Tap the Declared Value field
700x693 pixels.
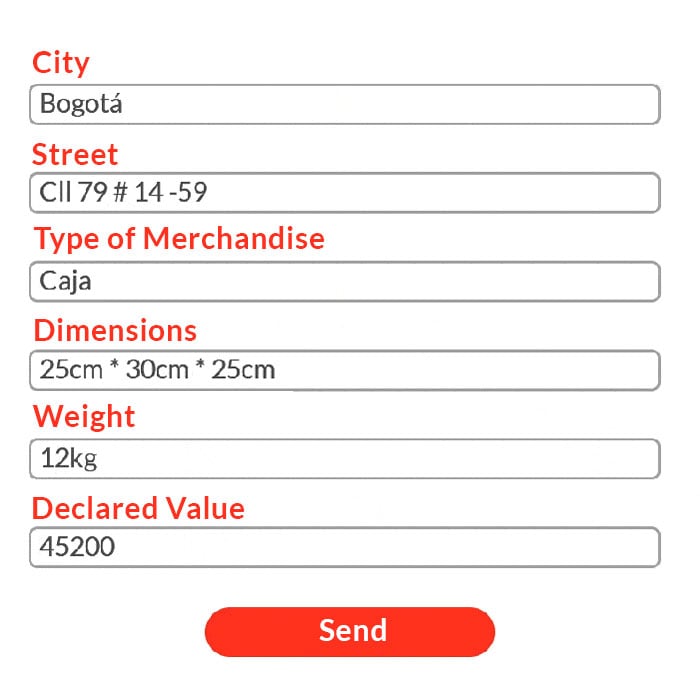(x=344, y=547)
